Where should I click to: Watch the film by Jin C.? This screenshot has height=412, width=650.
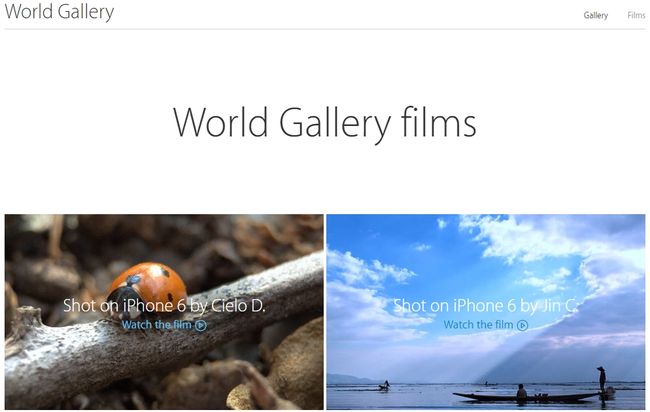click(x=485, y=325)
